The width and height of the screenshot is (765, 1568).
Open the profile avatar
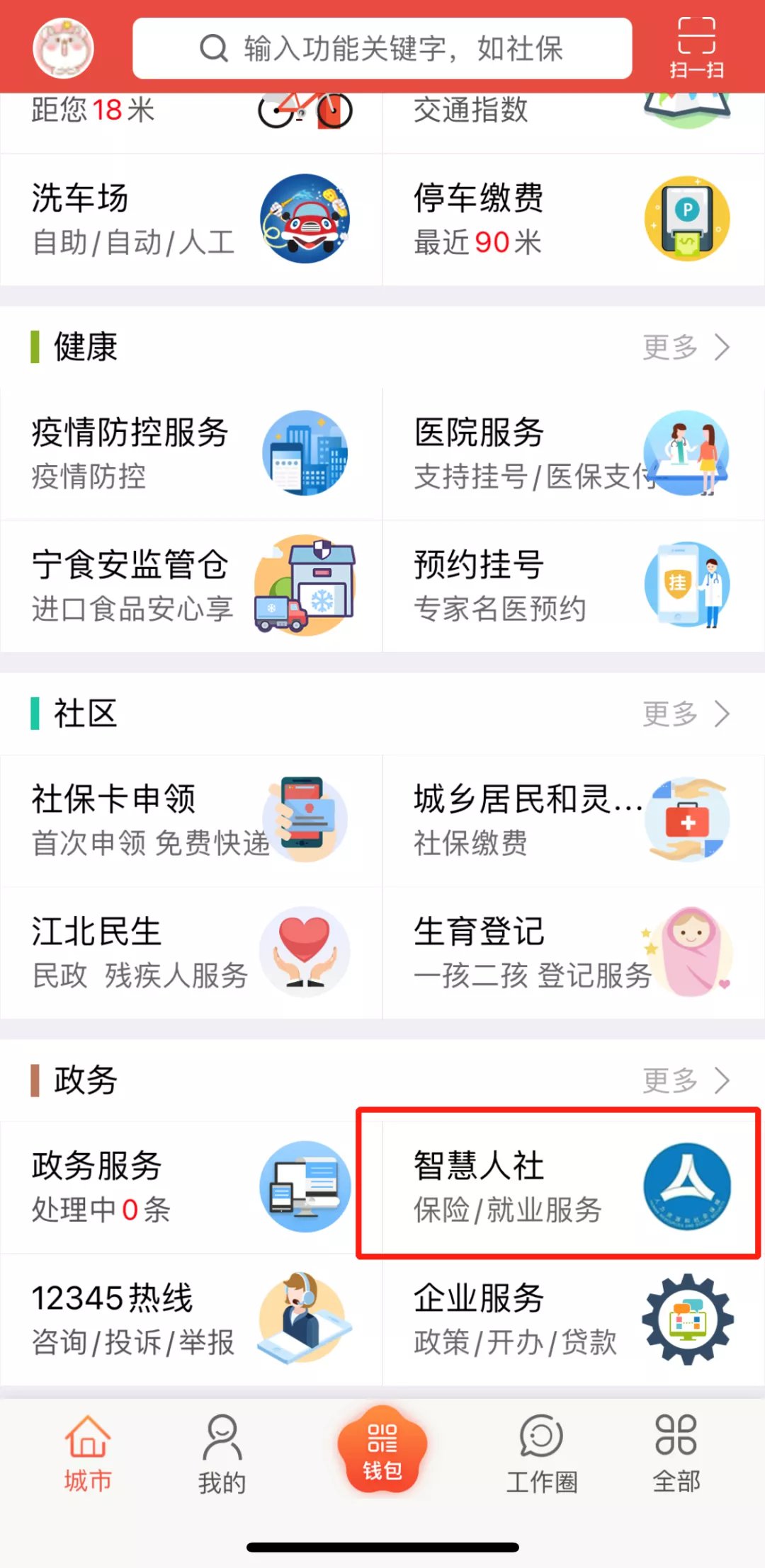tap(63, 48)
